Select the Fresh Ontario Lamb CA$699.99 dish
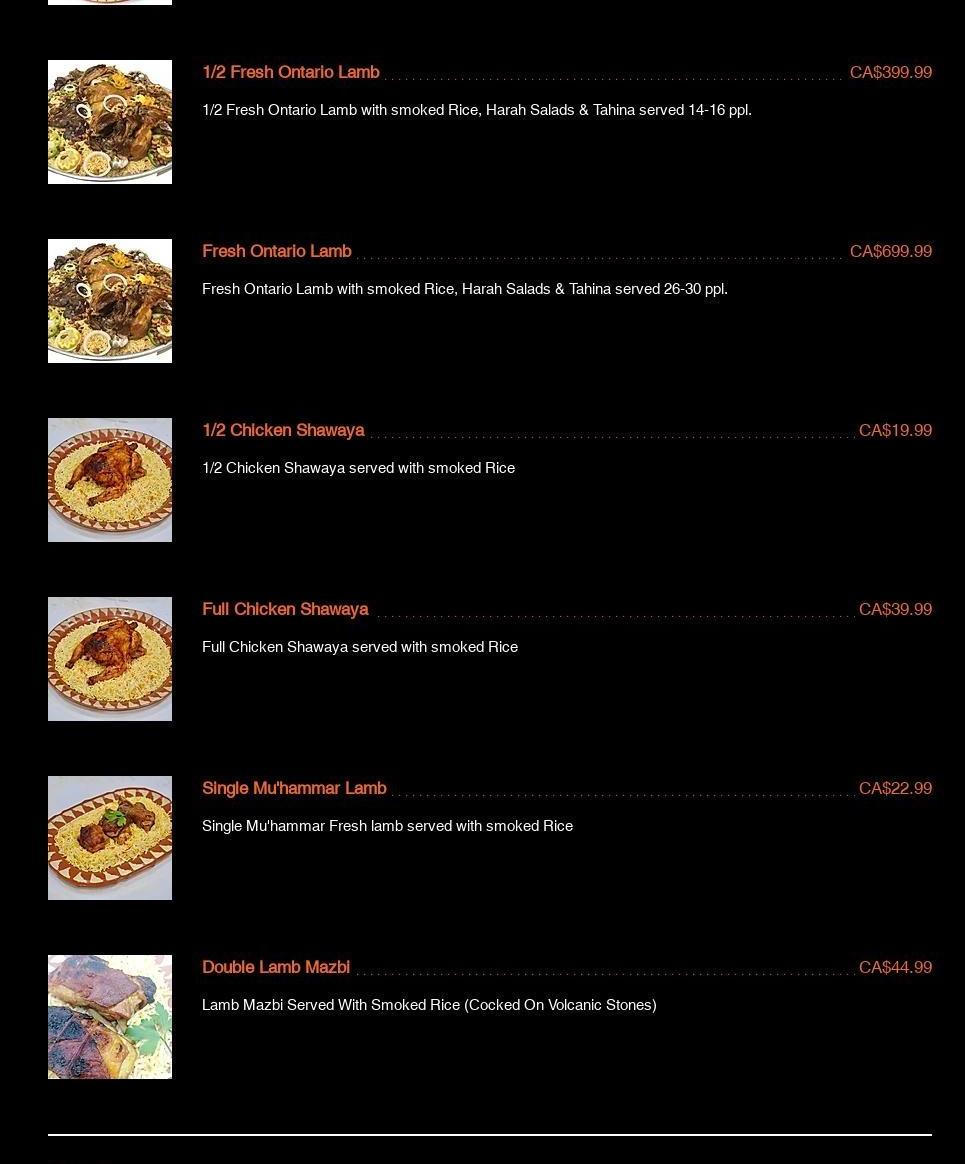 (277, 251)
